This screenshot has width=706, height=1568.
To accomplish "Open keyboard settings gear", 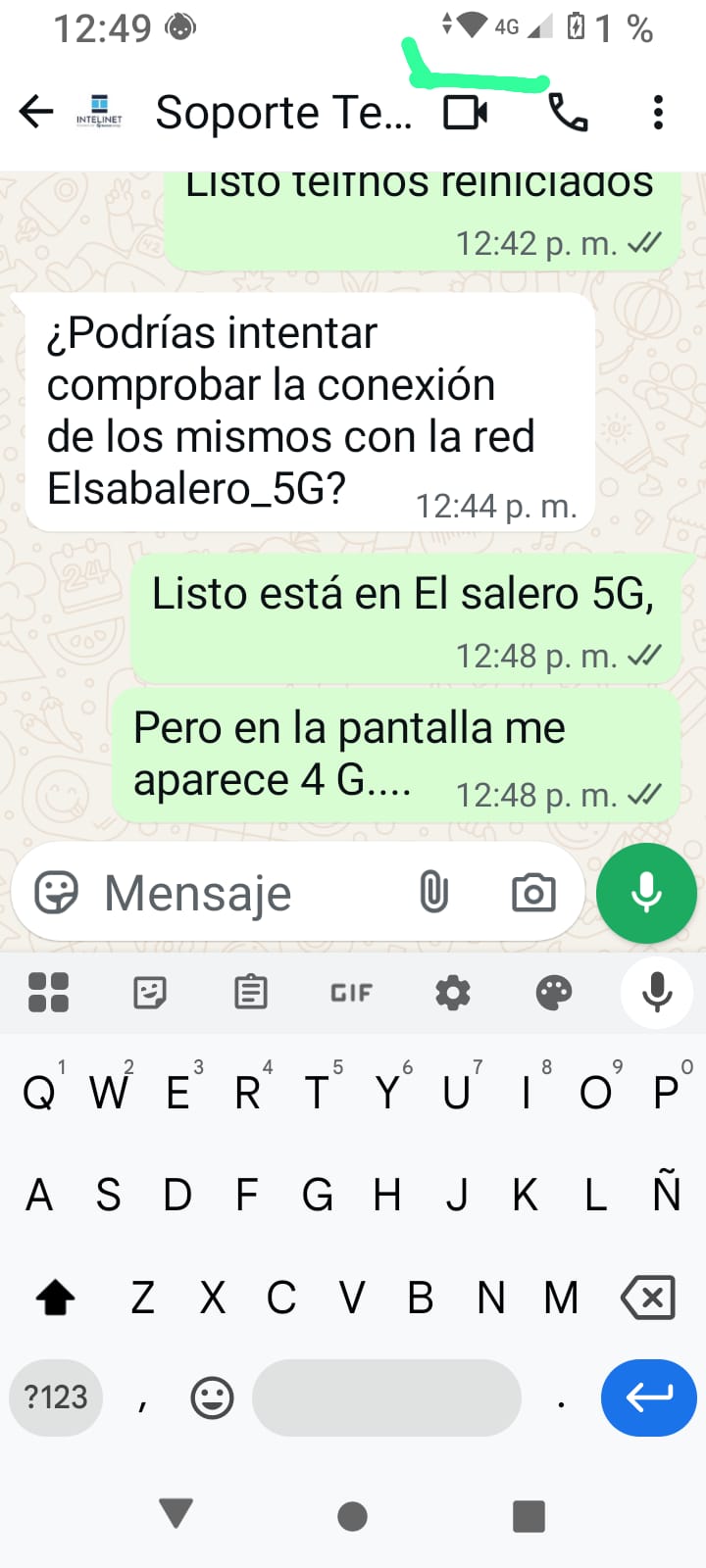I will pos(452,993).
